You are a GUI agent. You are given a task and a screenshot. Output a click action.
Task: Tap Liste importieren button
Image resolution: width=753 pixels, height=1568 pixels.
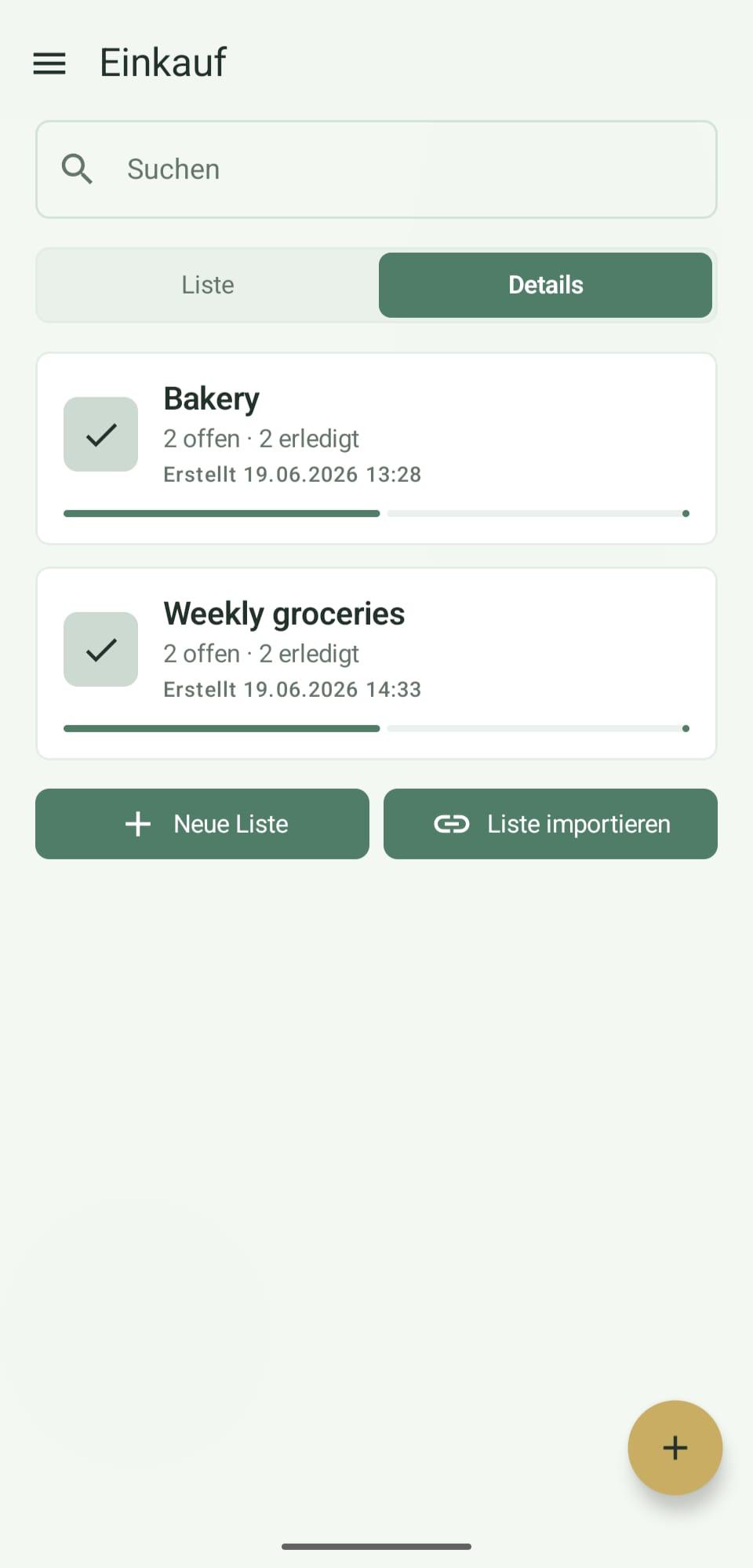tap(551, 824)
